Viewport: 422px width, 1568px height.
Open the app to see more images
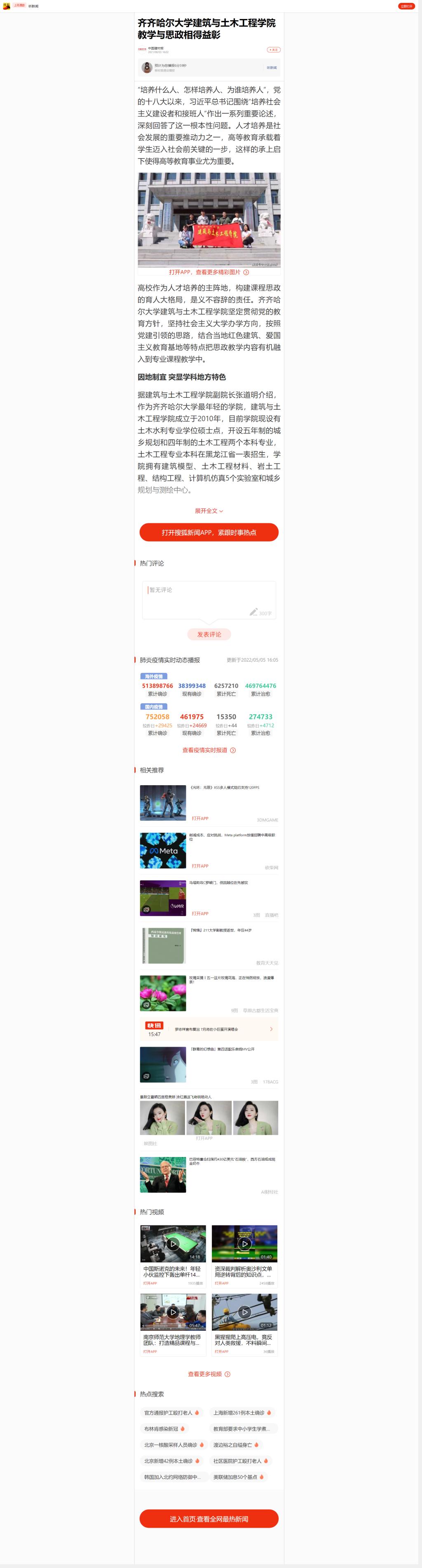pos(209,272)
